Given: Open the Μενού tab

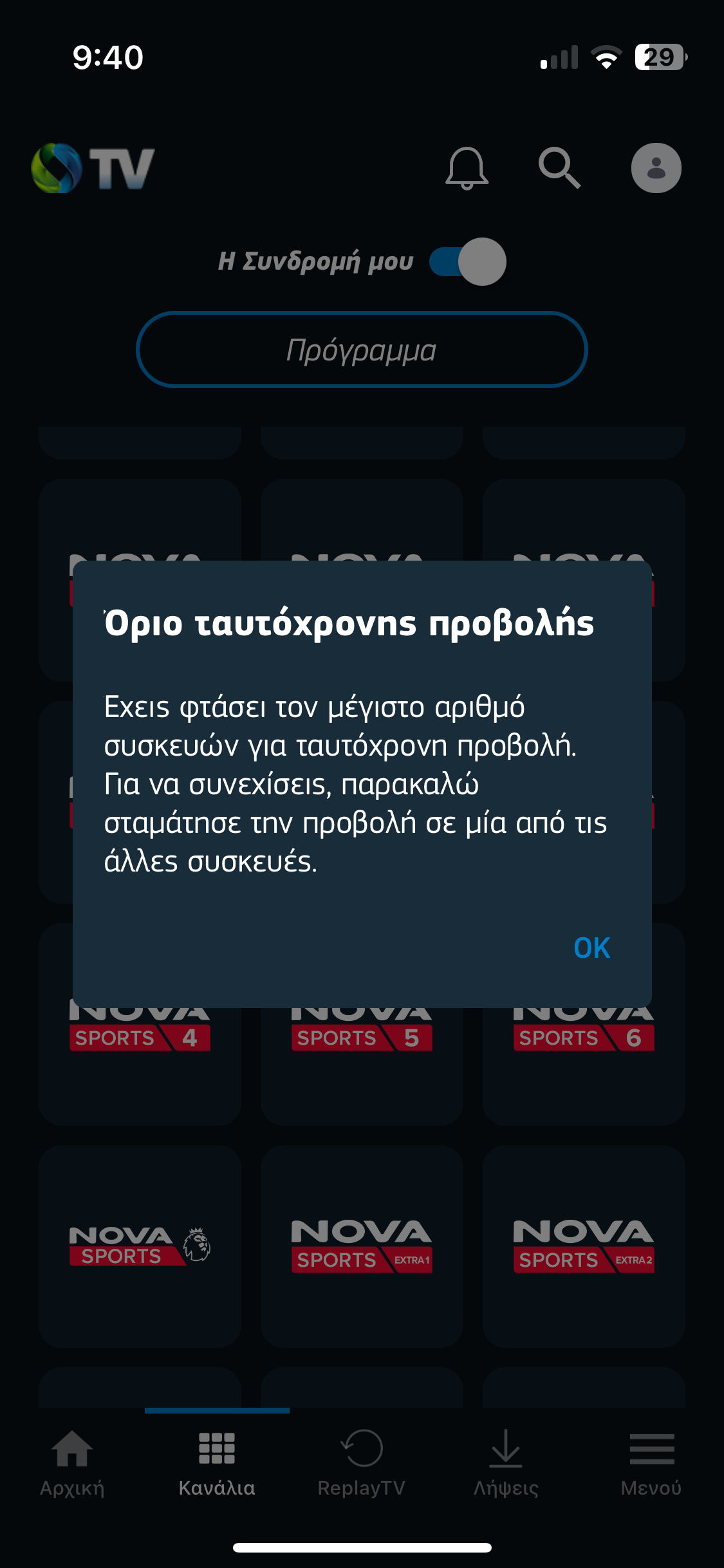Looking at the screenshot, I should 651,1462.
